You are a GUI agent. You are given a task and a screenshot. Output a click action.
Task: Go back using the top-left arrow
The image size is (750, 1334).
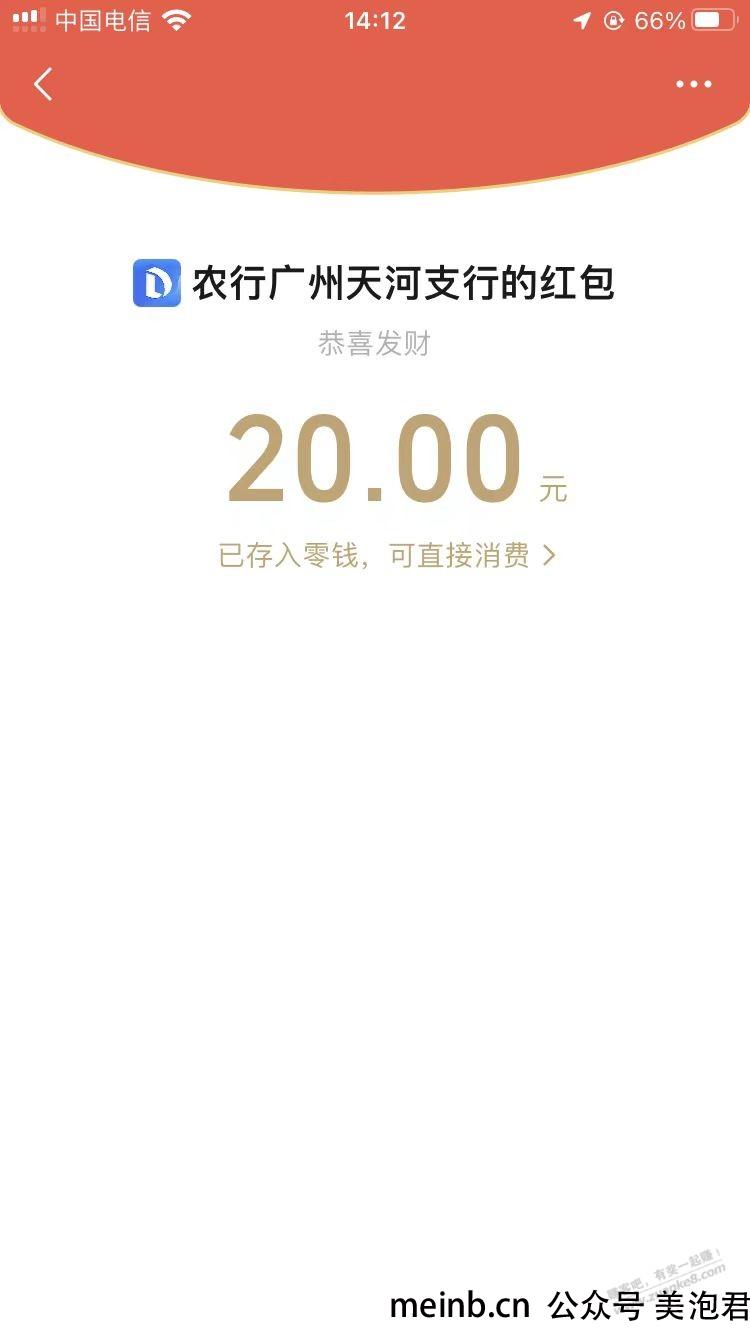(x=43, y=84)
